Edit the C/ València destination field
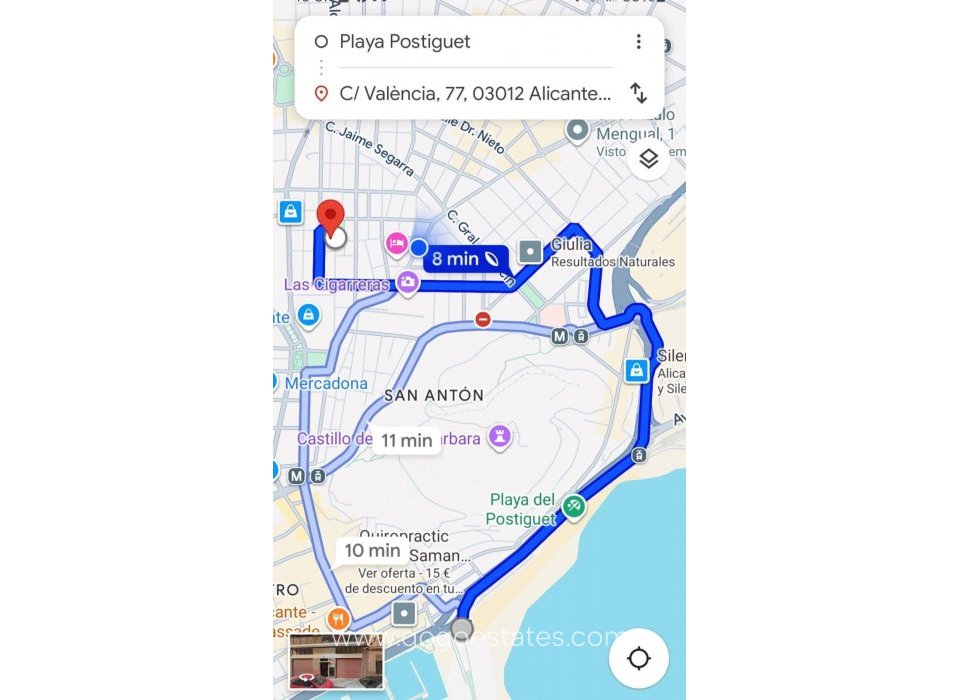This screenshot has height=700, width=960. click(474, 93)
